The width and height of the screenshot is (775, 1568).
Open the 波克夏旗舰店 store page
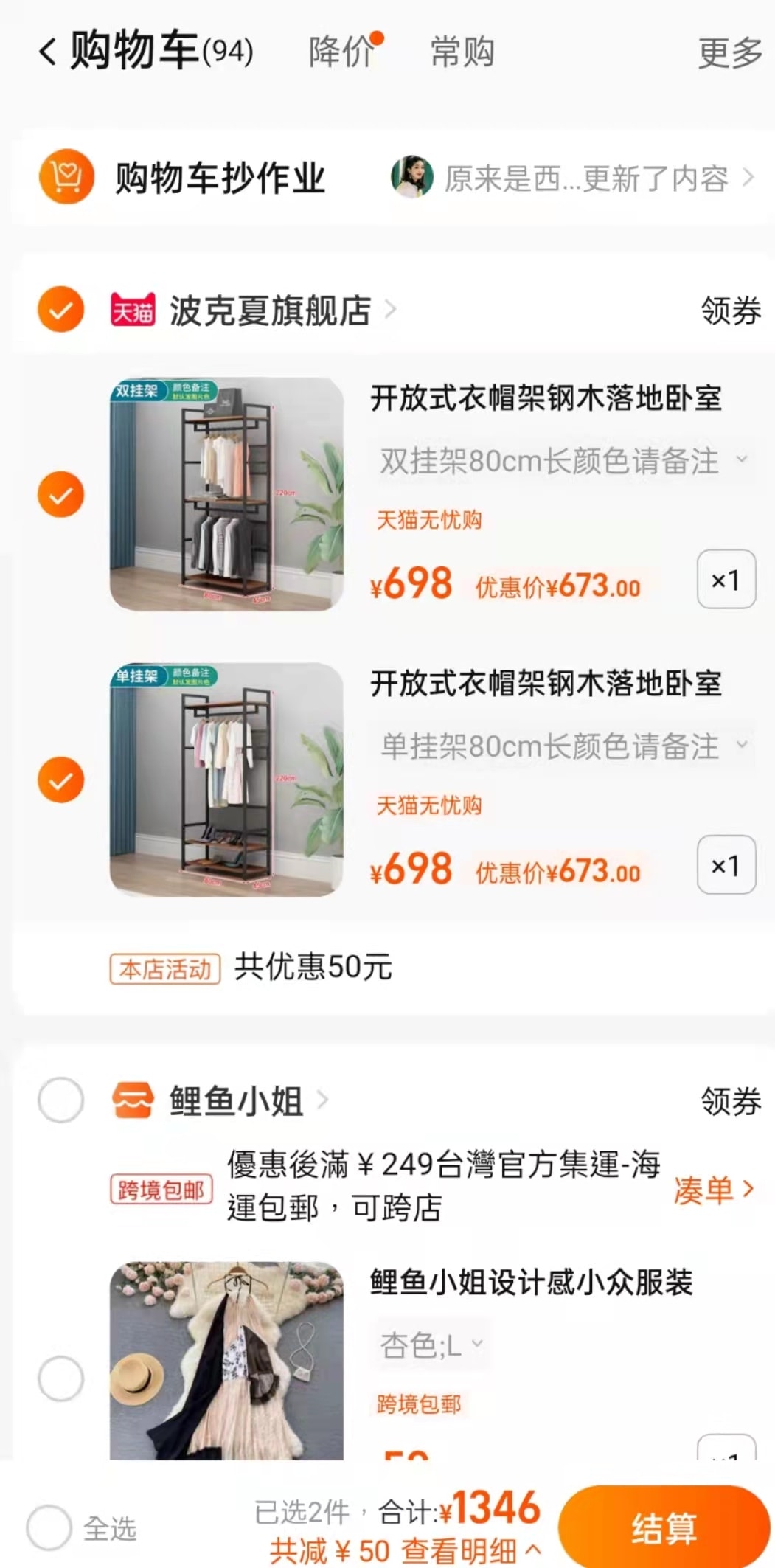click(x=271, y=311)
